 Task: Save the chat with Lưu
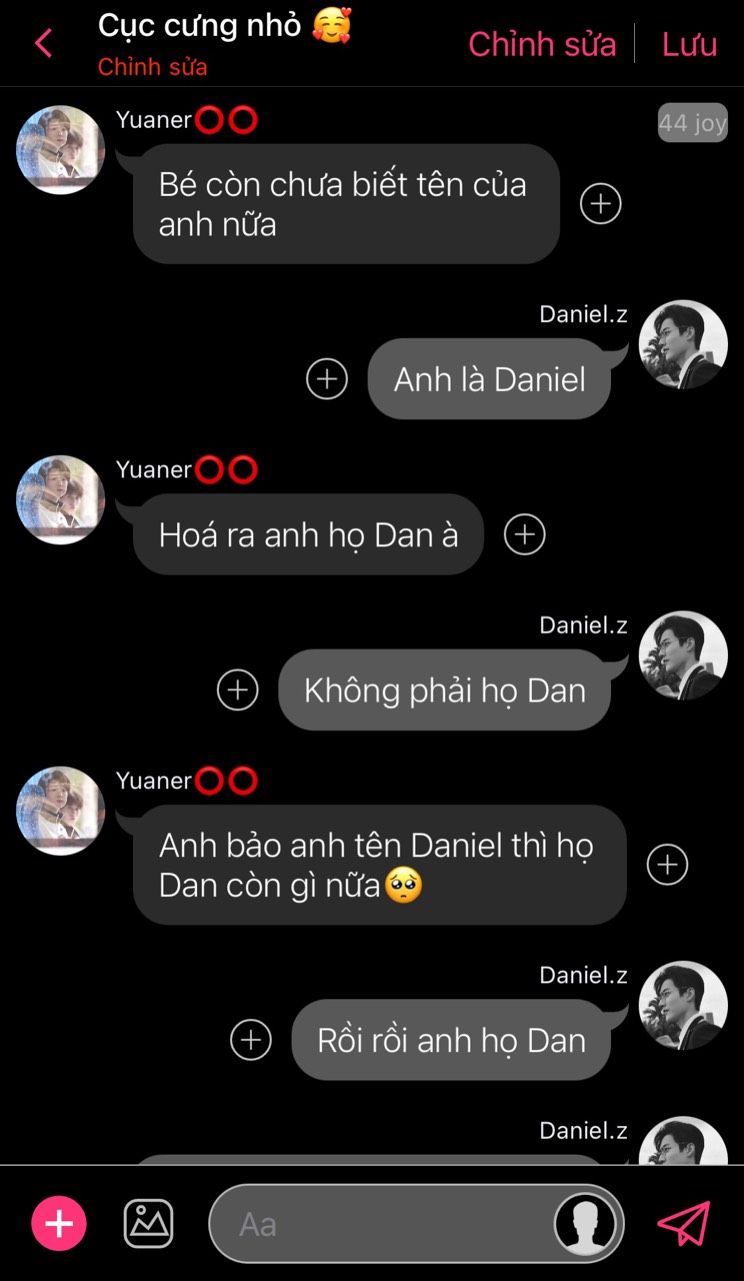689,44
